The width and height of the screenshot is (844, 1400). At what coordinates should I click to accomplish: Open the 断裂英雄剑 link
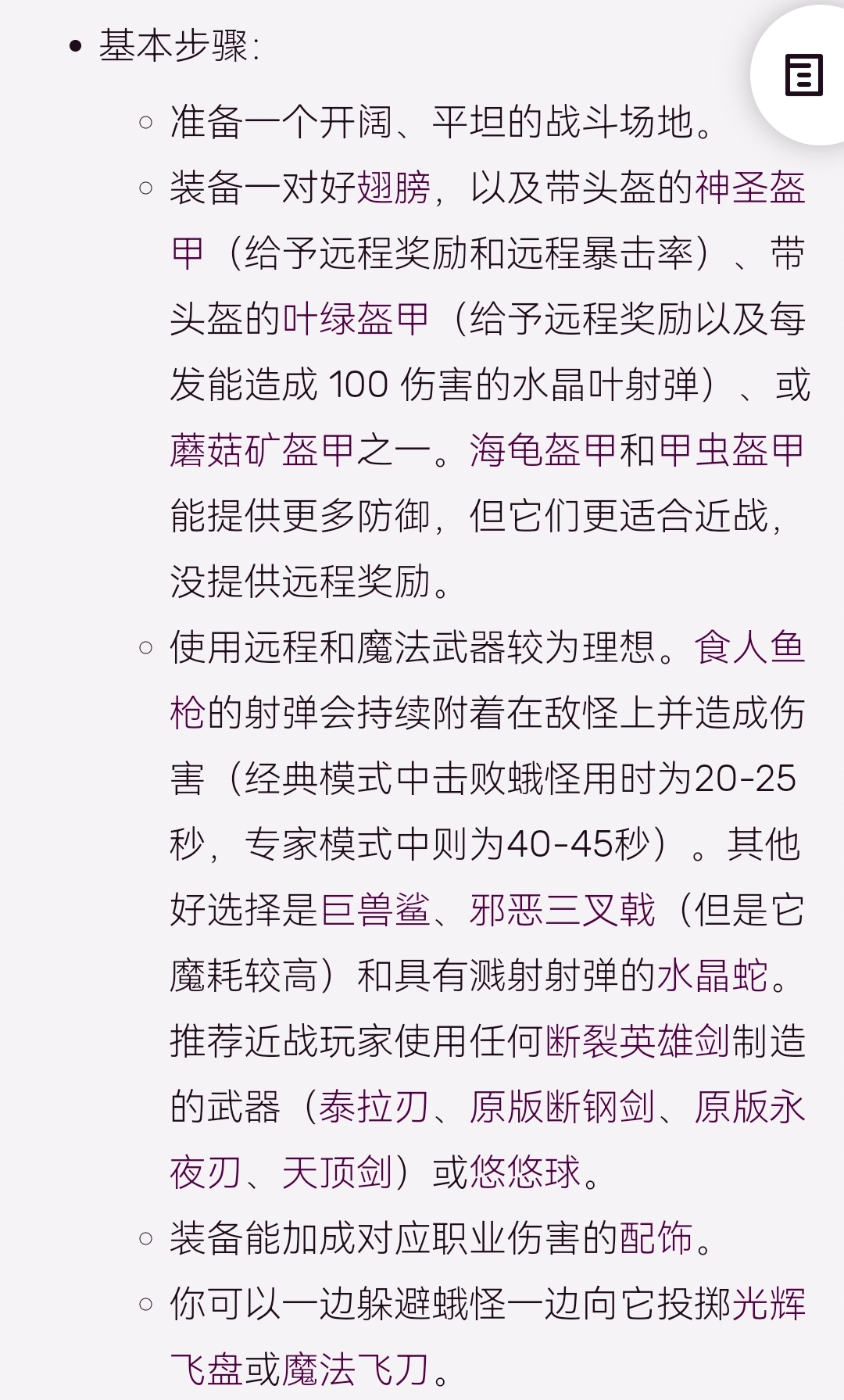[637, 1041]
